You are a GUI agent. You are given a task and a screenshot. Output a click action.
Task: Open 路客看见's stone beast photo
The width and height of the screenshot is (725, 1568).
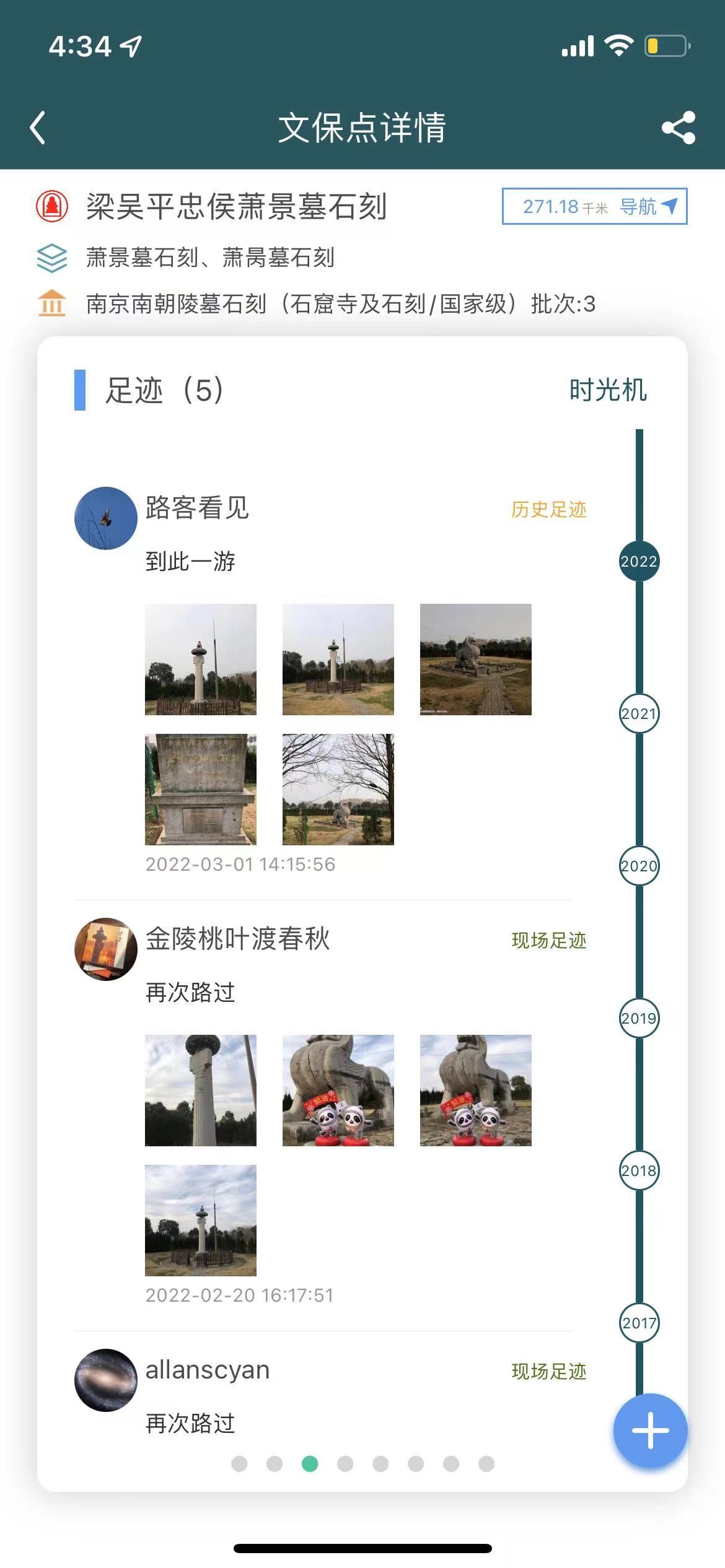point(475,660)
